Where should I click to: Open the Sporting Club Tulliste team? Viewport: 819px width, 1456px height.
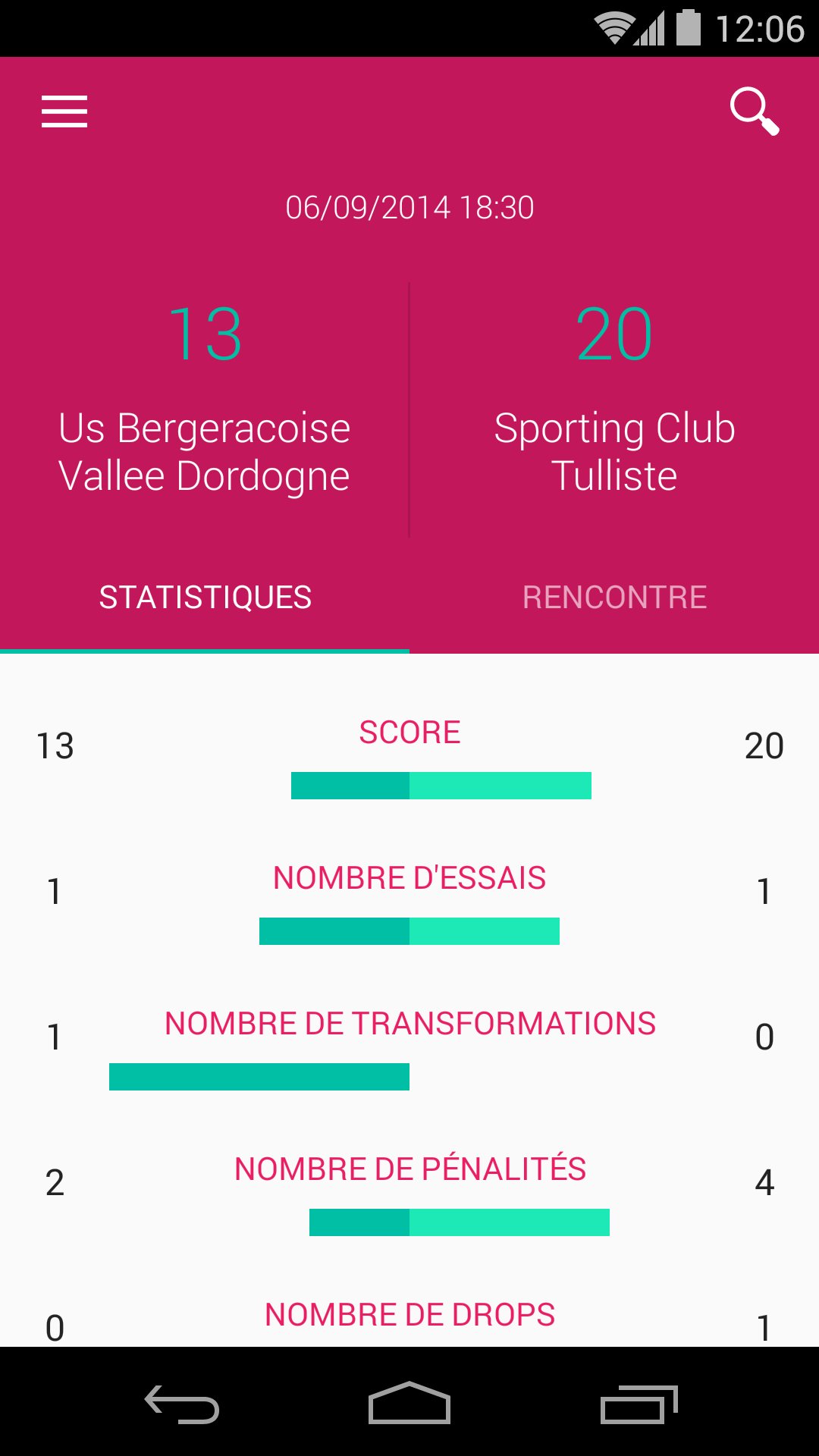point(614,452)
